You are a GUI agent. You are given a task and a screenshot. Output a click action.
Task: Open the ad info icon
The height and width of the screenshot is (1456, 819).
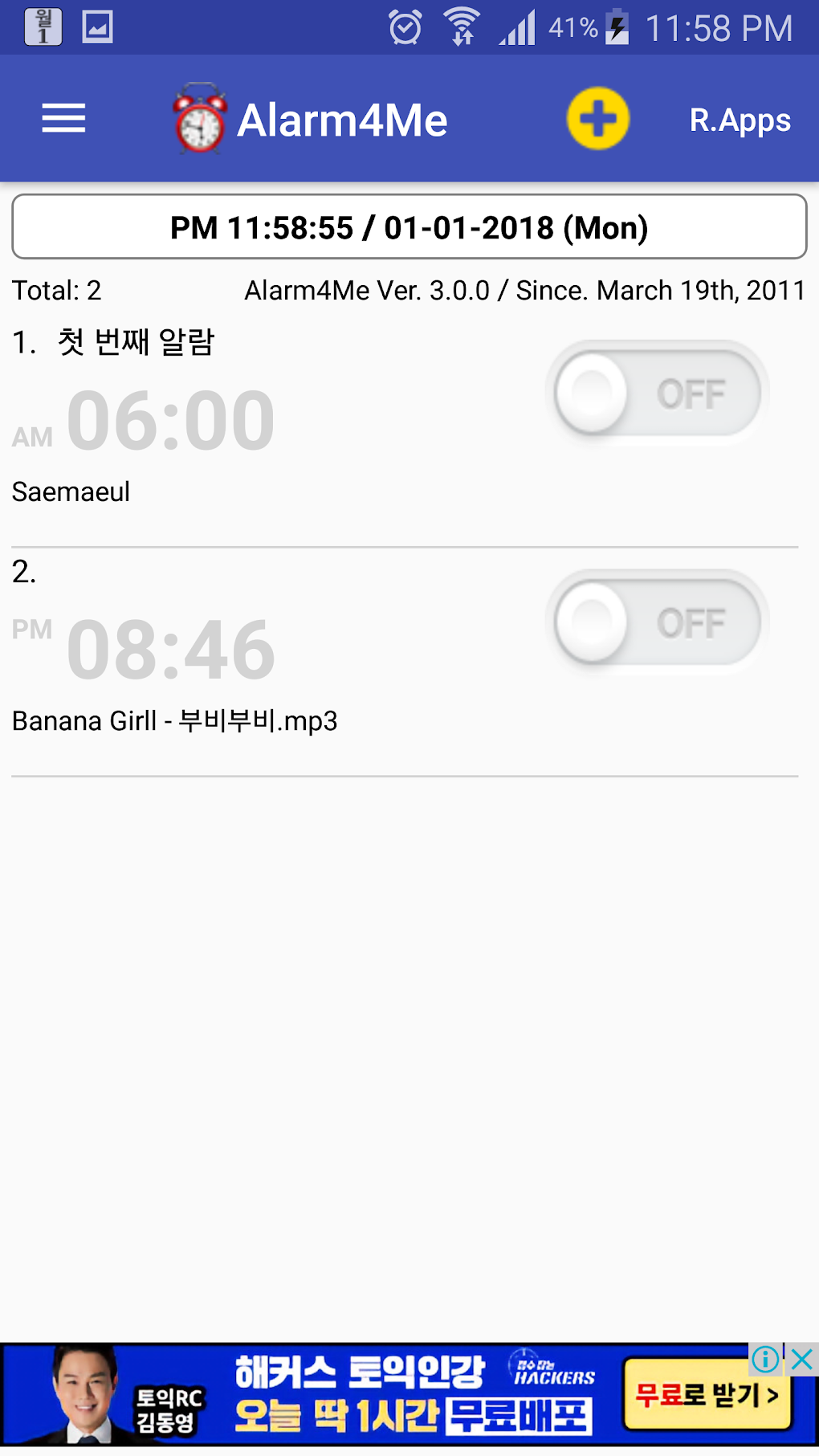coord(766,1360)
